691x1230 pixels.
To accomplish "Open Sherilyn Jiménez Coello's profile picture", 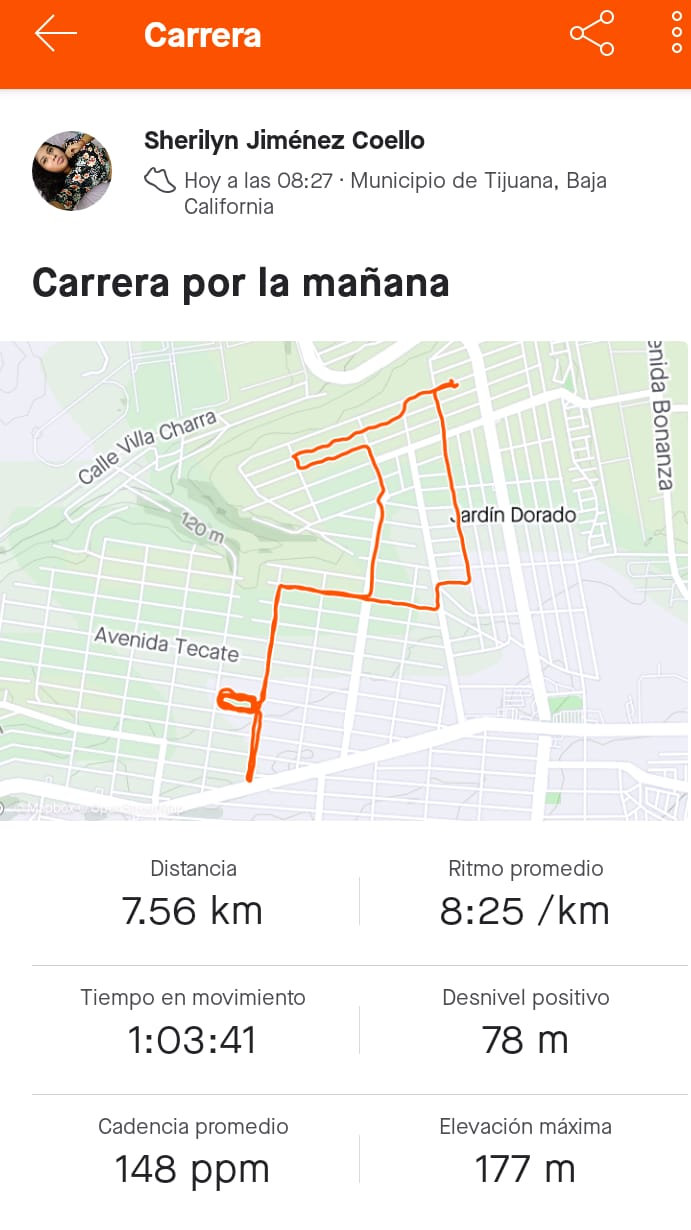I will [72, 171].
